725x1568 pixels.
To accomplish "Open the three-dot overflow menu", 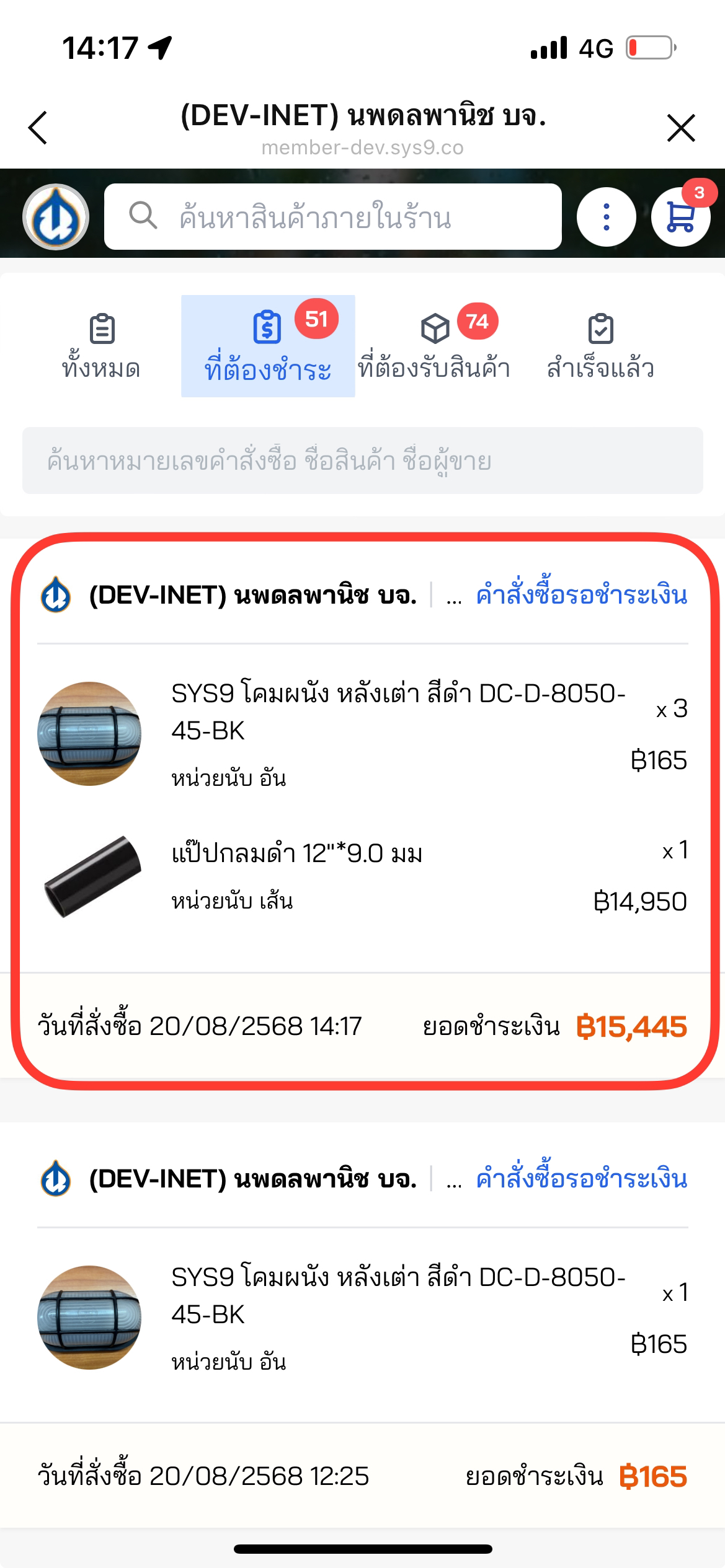I will (x=606, y=217).
